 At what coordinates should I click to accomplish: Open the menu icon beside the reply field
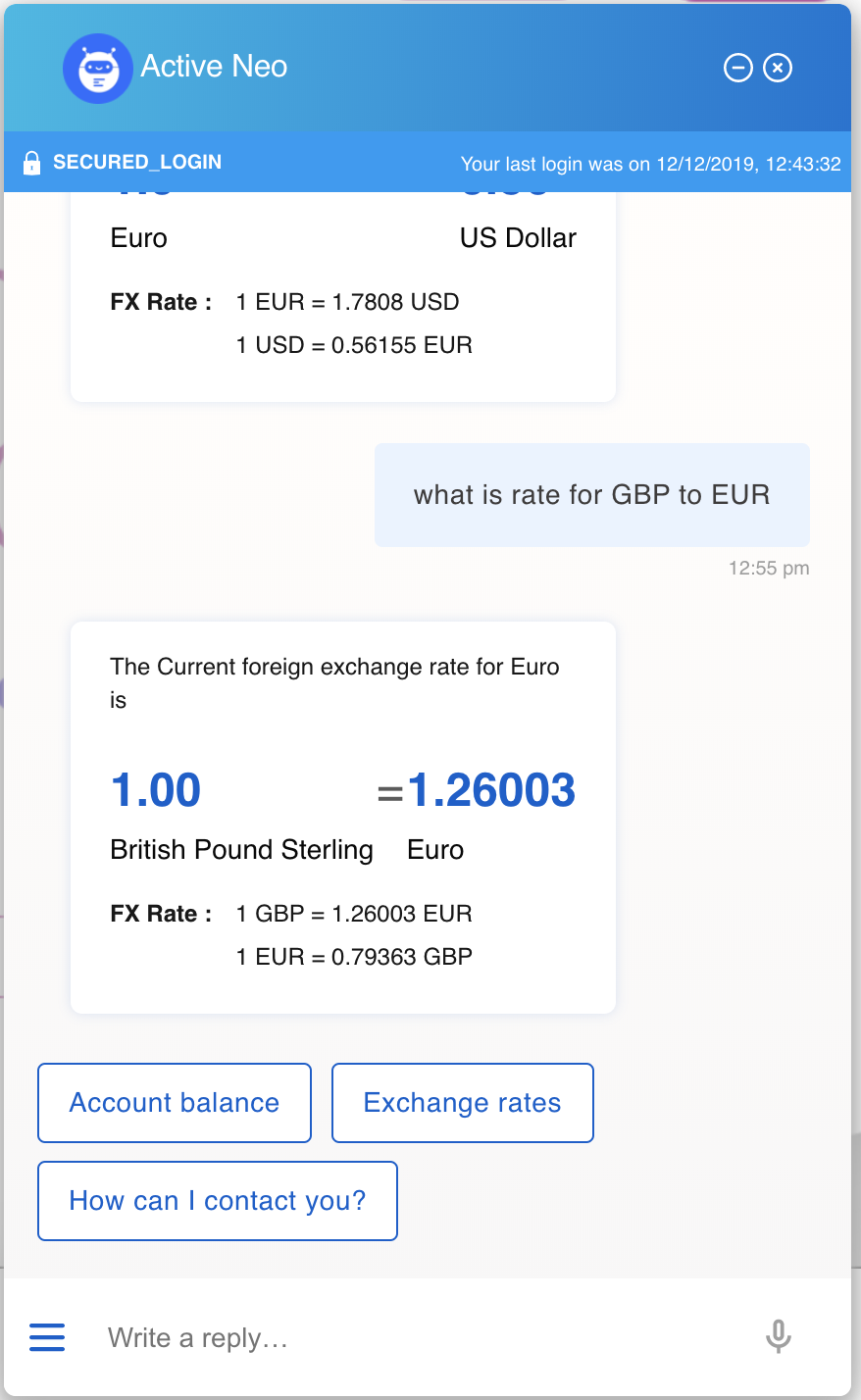[x=47, y=1336]
